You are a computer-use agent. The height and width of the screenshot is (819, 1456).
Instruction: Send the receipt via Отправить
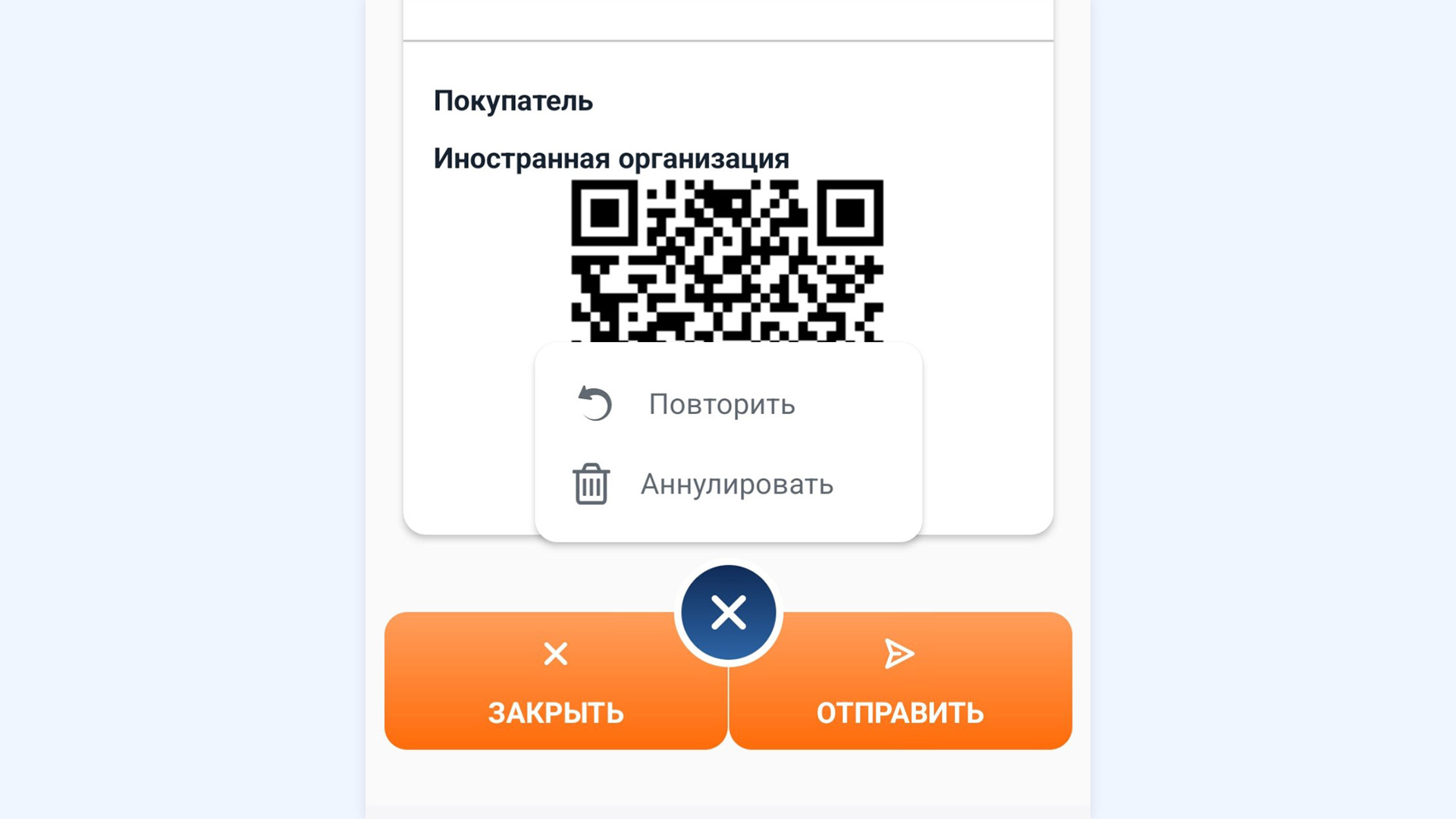(x=900, y=682)
